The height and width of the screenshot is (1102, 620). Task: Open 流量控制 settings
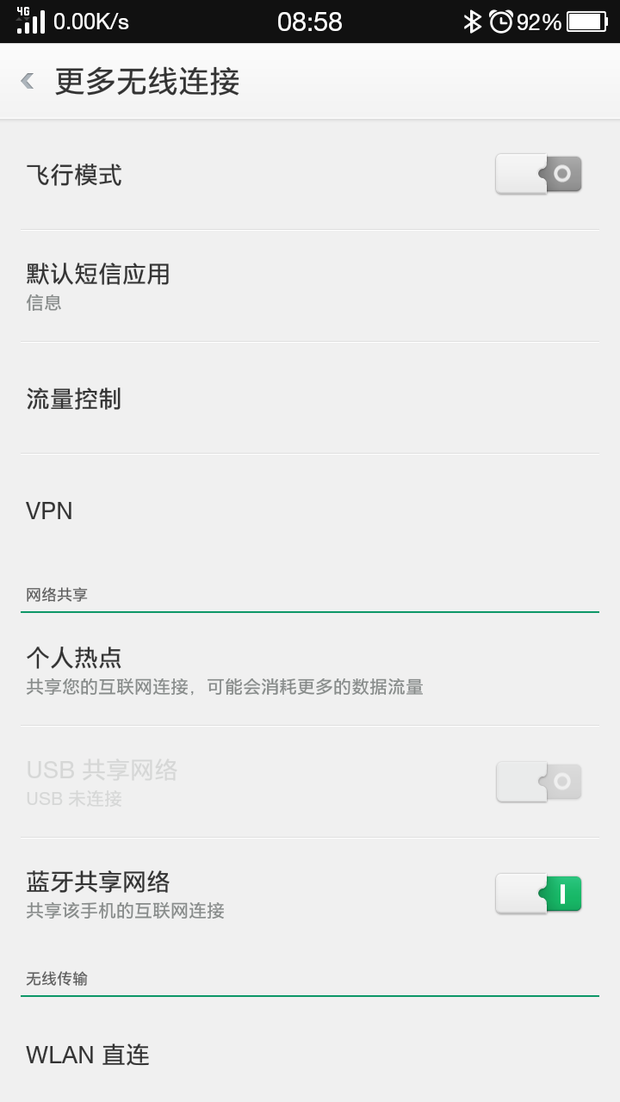click(x=310, y=398)
